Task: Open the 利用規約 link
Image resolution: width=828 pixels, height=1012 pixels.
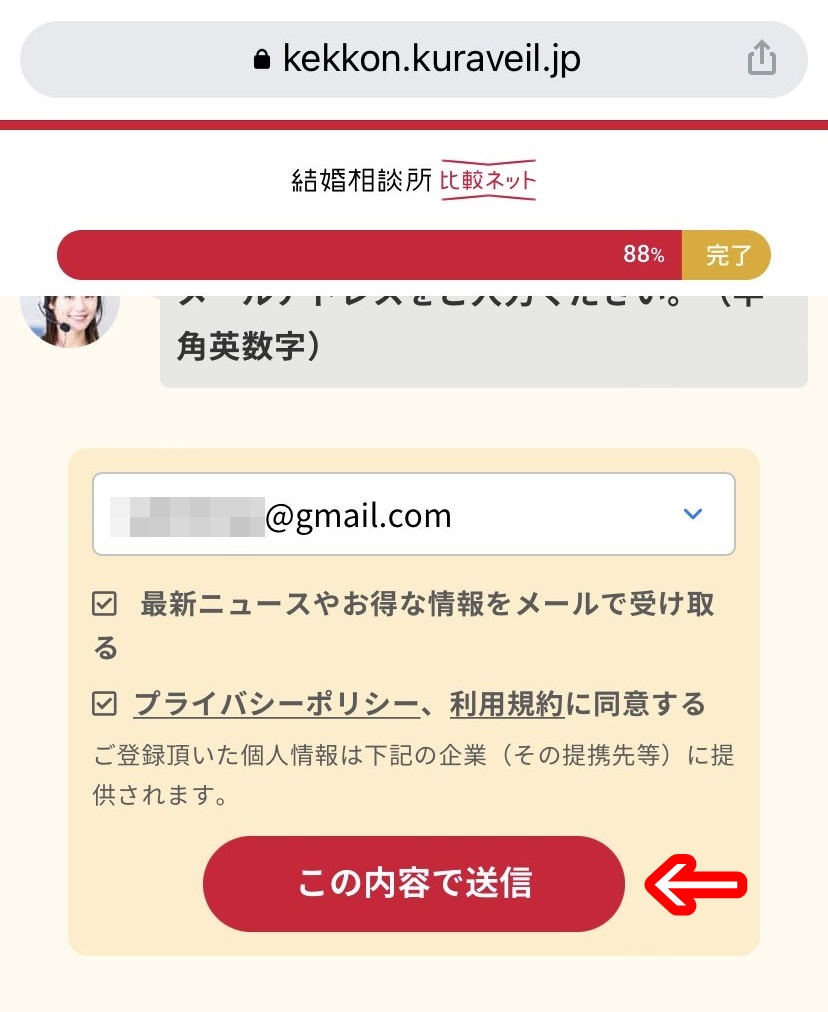Action: pyautogui.click(x=506, y=704)
